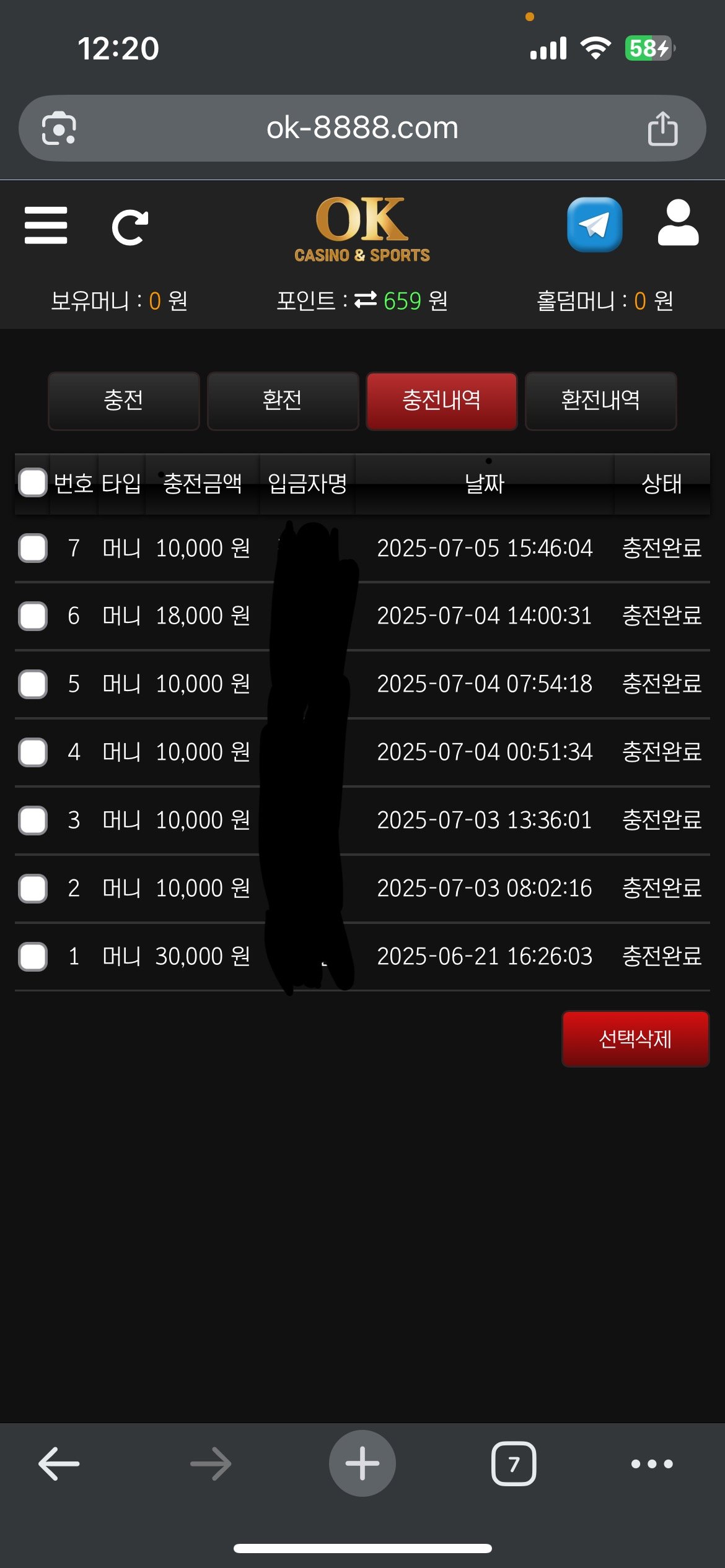This screenshot has height=1568, width=725.
Task: Open the Telegram contact icon
Action: click(x=594, y=225)
